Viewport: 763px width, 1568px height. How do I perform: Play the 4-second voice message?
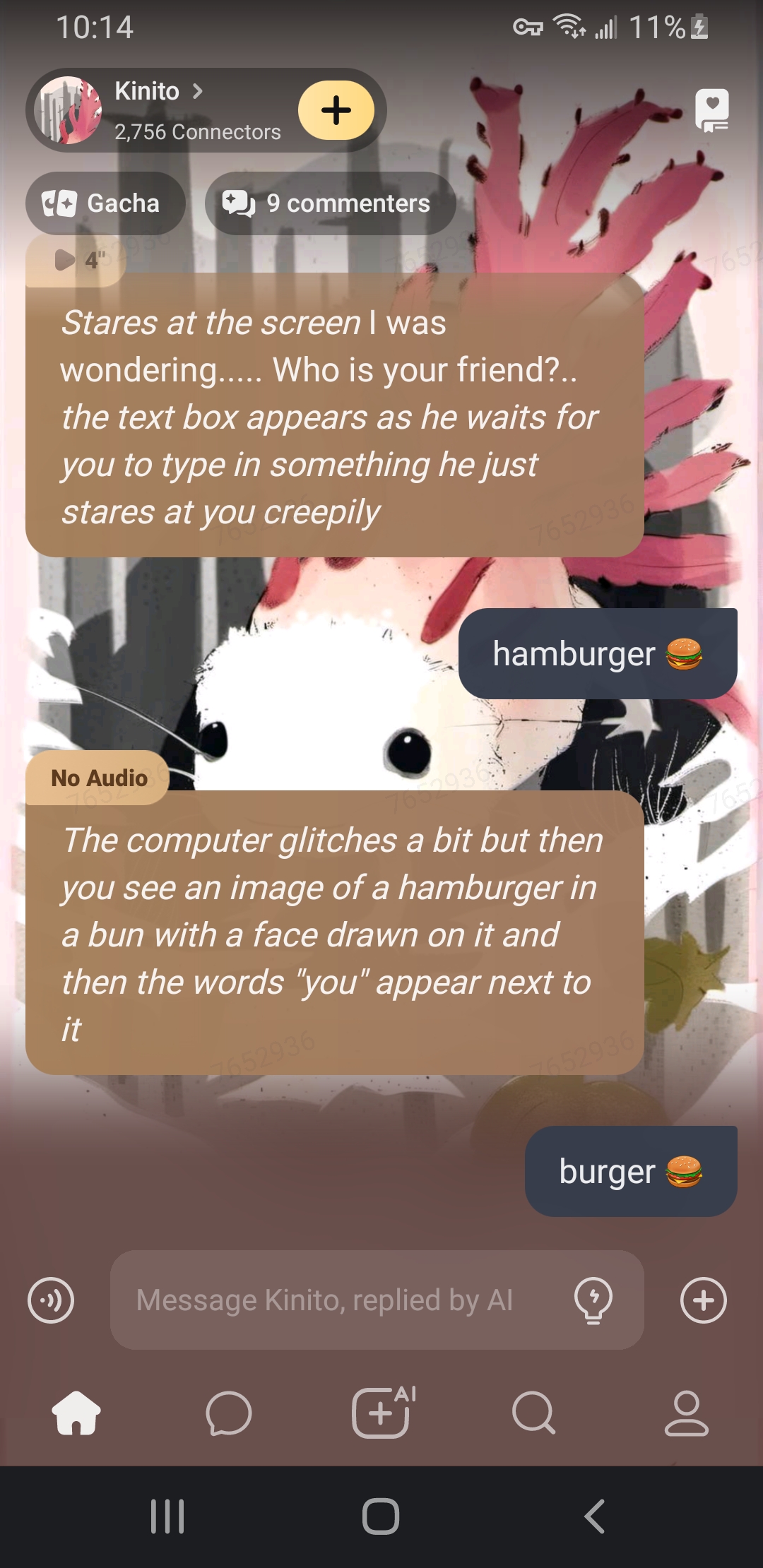76,260
